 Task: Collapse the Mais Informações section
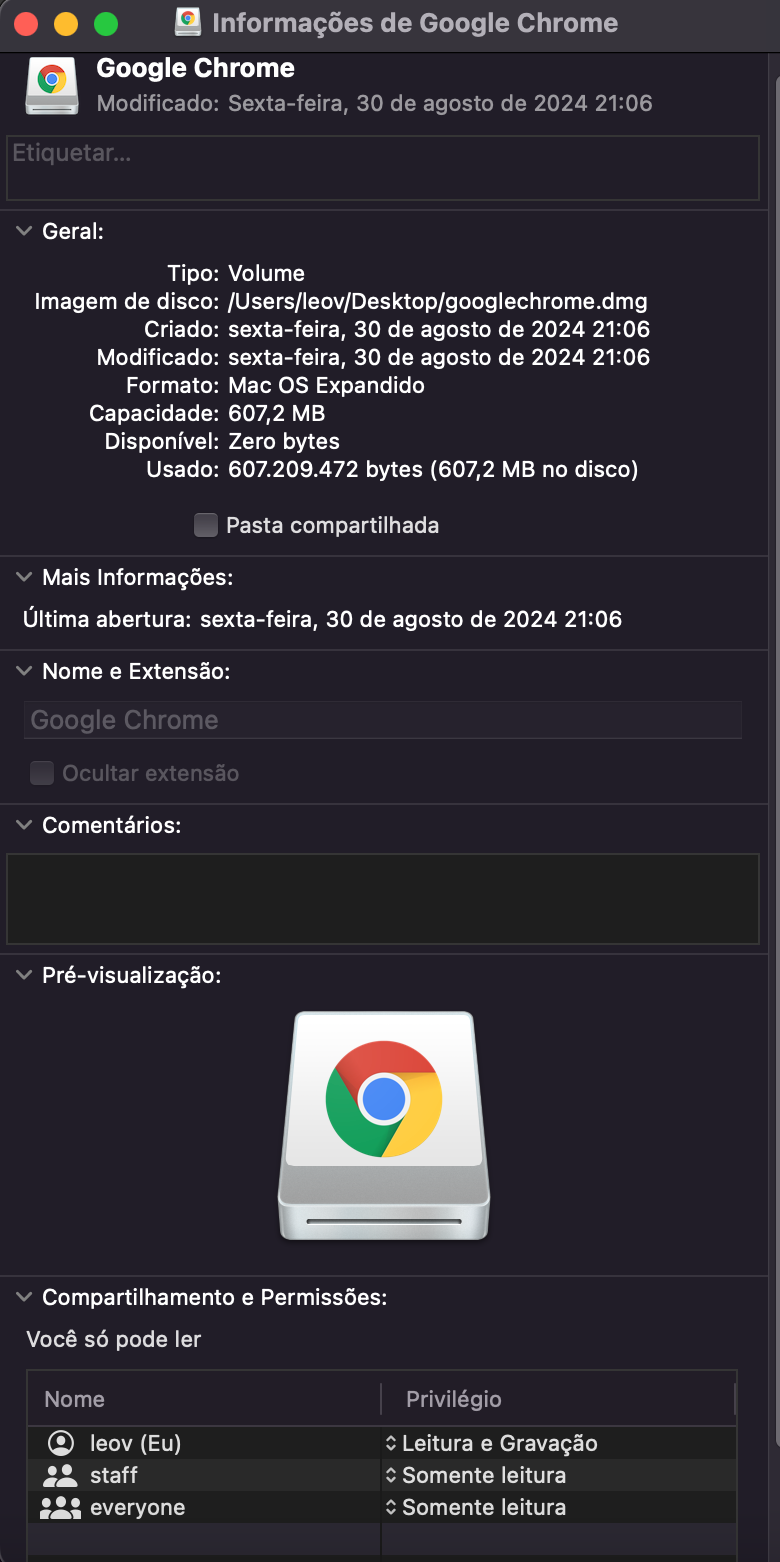click(x=24, y=577)
